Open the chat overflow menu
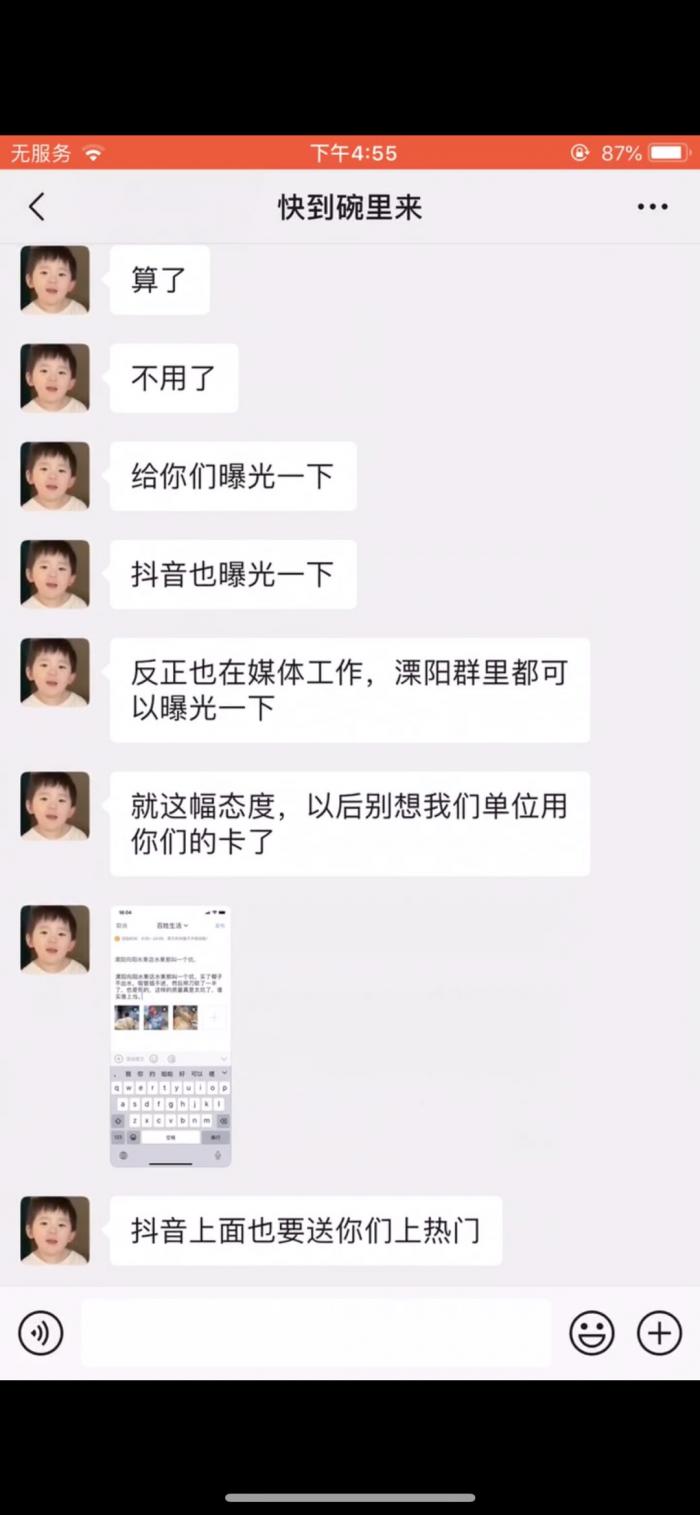This screenshot has width=700, height=1515. (652, 207)
